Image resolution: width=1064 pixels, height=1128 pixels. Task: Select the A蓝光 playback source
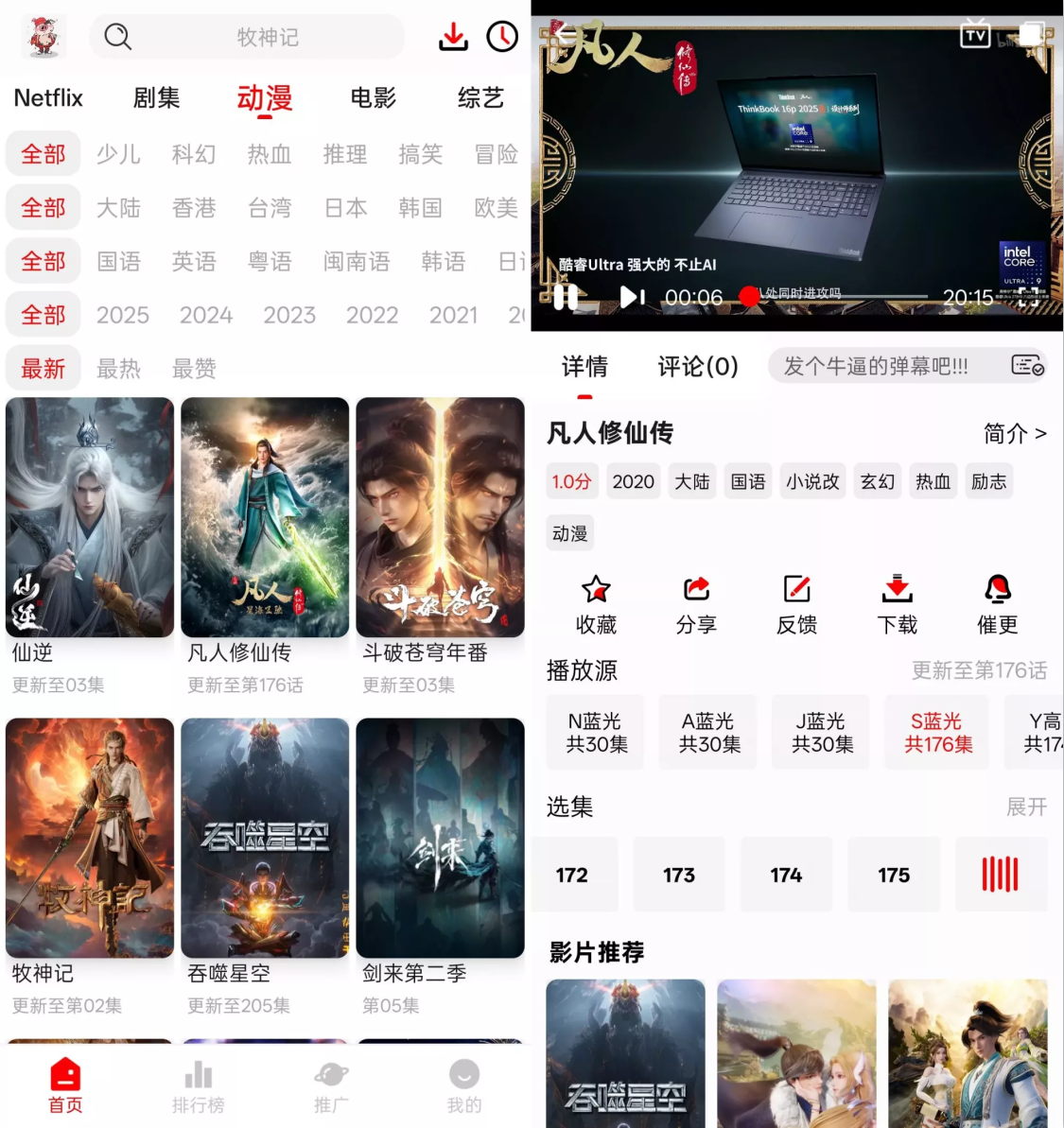(708, 733)
